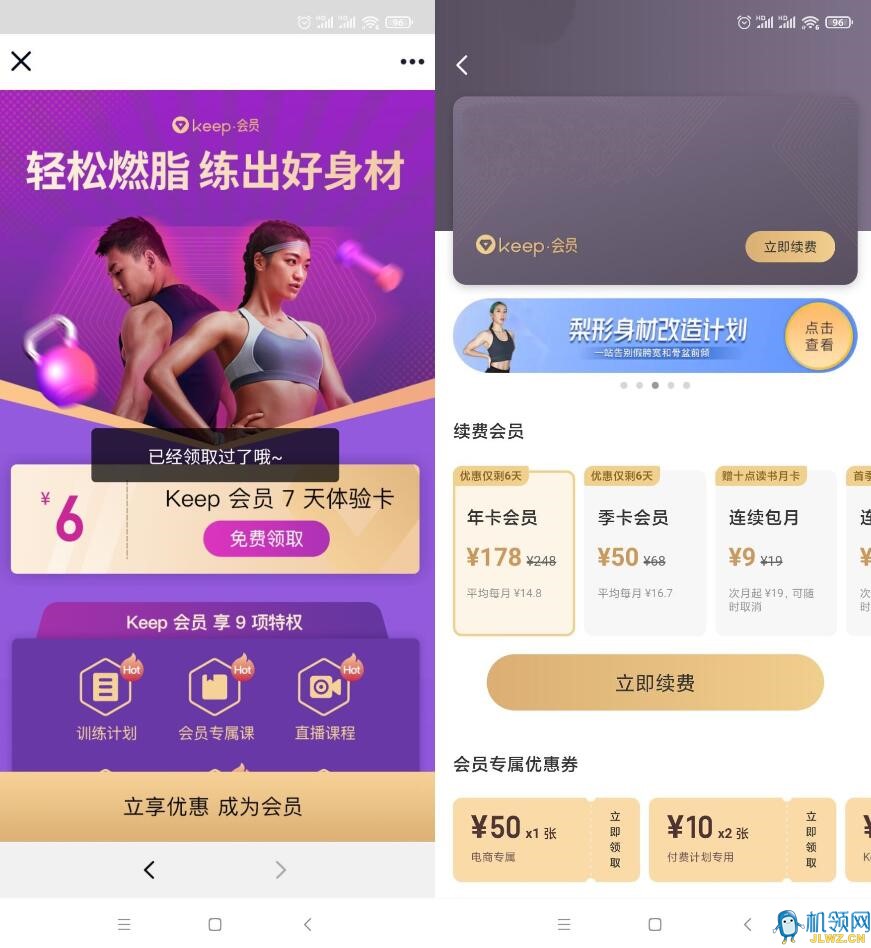Image resolution: width=871 pixels, height=948 pixels.
Task: Tap the large 立即续费 button
Action: 655,683
